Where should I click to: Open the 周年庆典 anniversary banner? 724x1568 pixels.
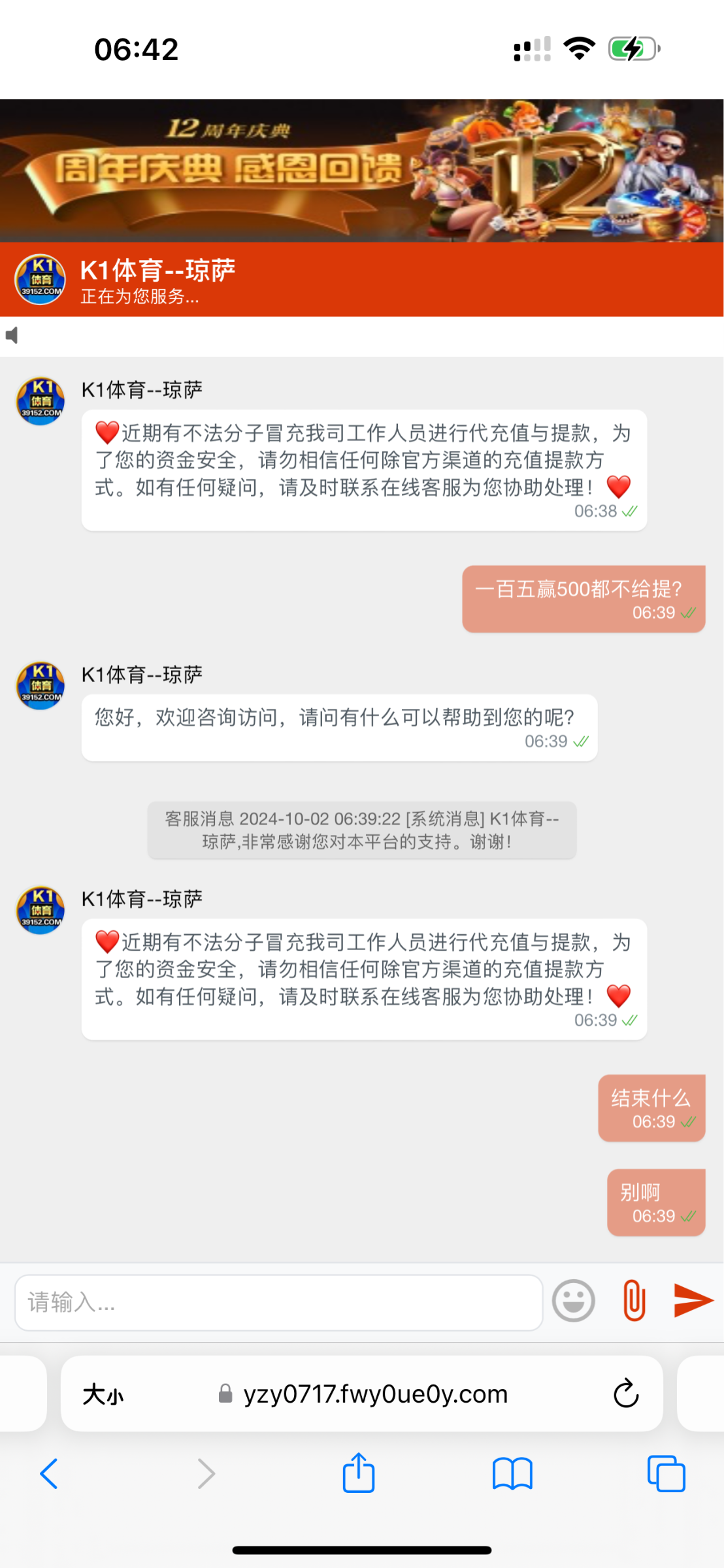tap(361, 171)
